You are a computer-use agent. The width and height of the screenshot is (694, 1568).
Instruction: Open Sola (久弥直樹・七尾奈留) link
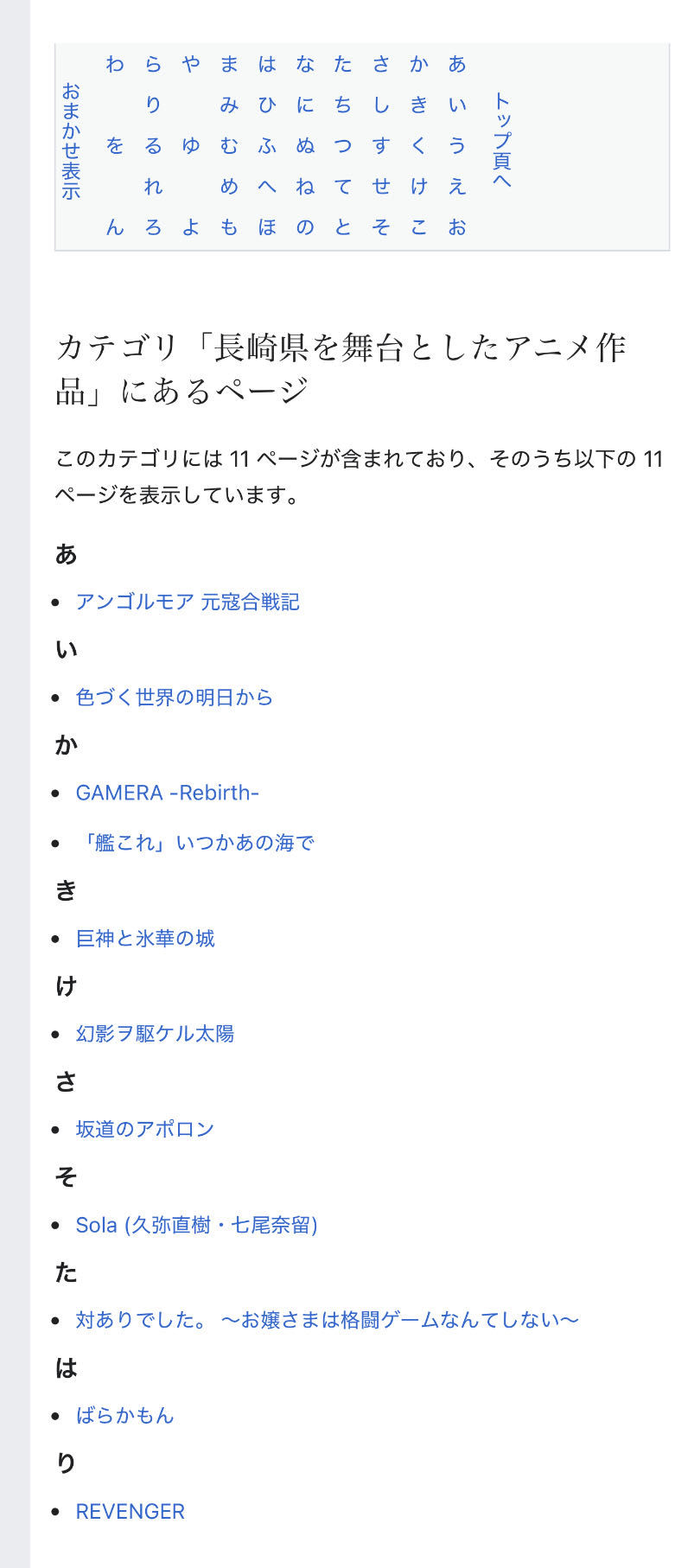click(197, 1225)
